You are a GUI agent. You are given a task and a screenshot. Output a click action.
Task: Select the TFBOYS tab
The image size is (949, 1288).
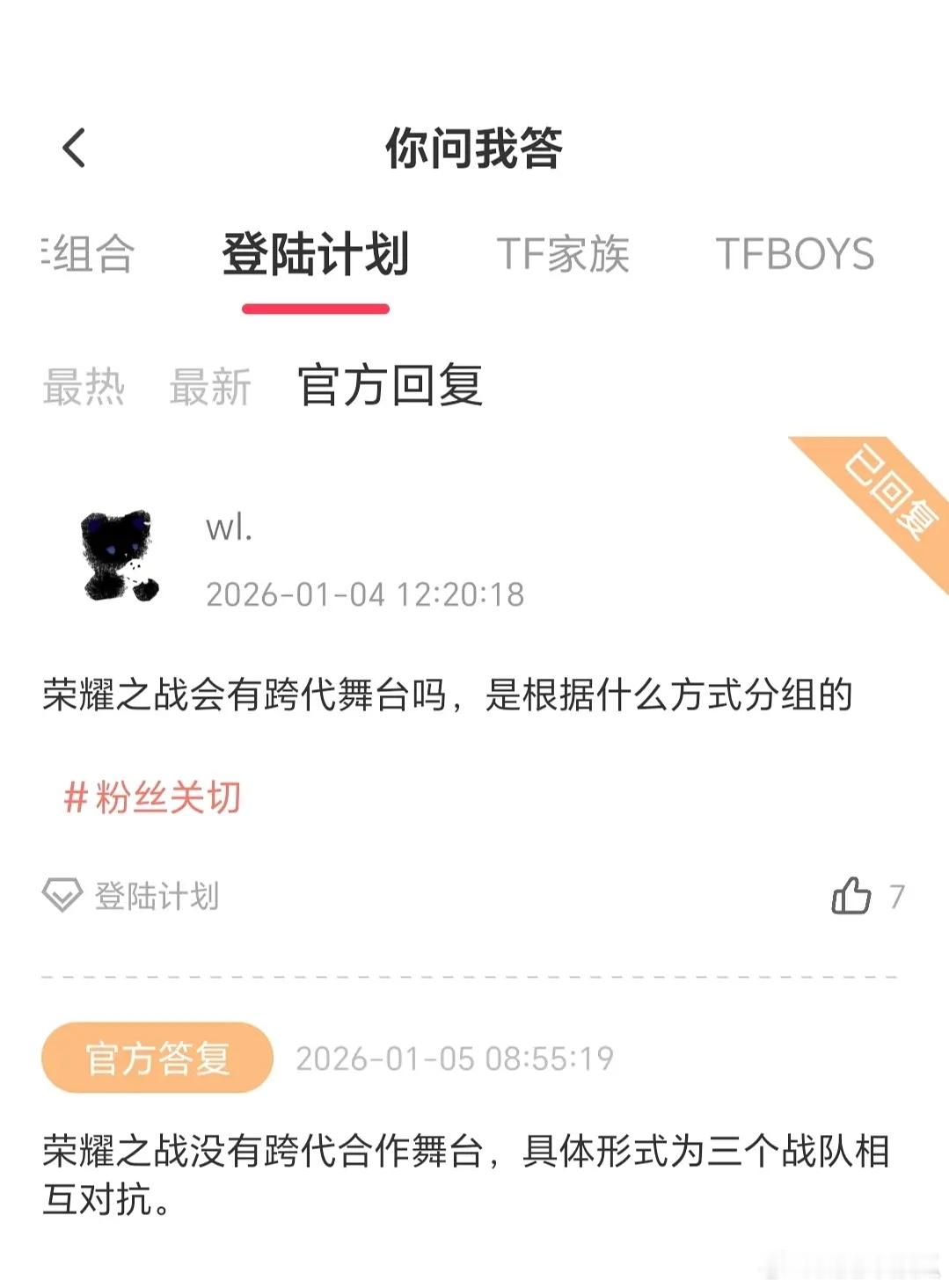click(796, 255)
